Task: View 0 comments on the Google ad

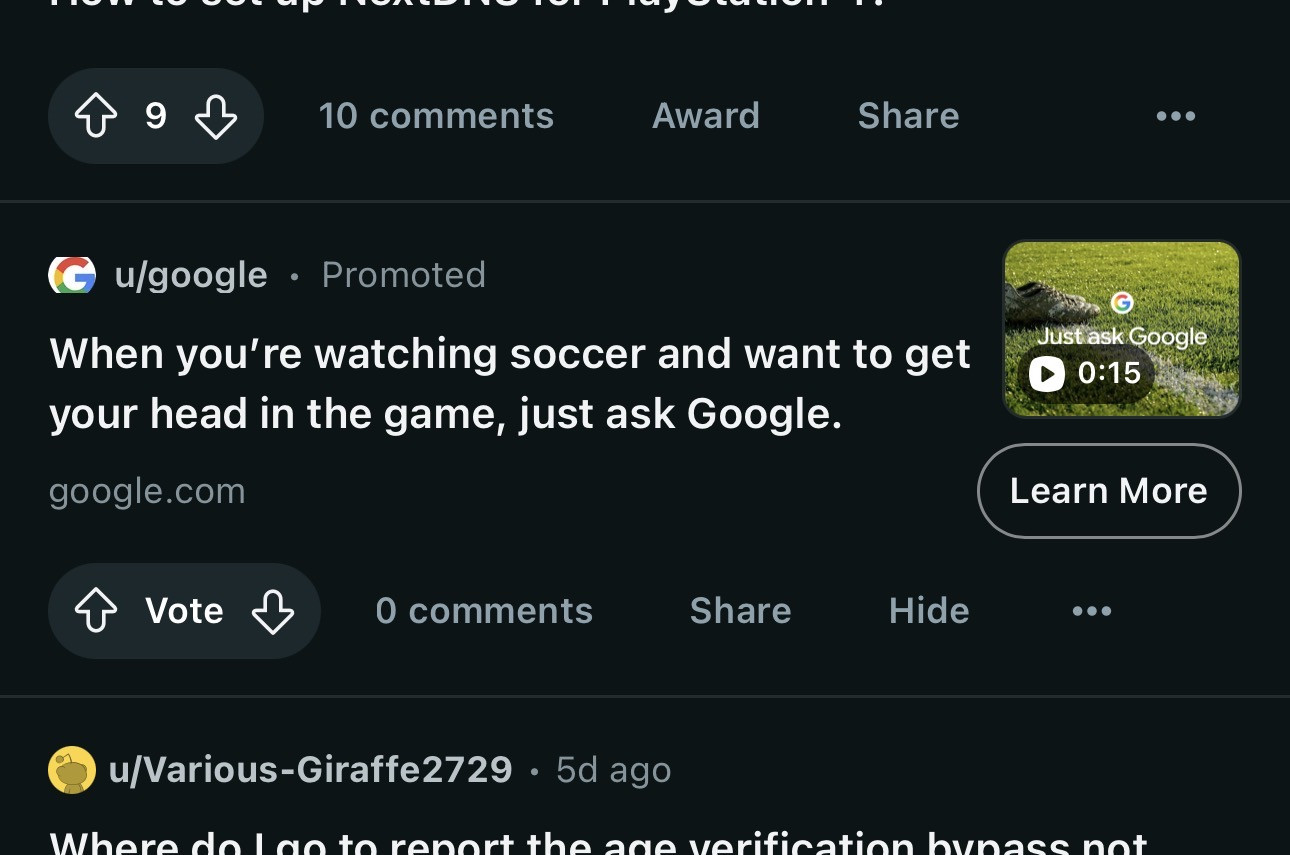Action: 484,611
